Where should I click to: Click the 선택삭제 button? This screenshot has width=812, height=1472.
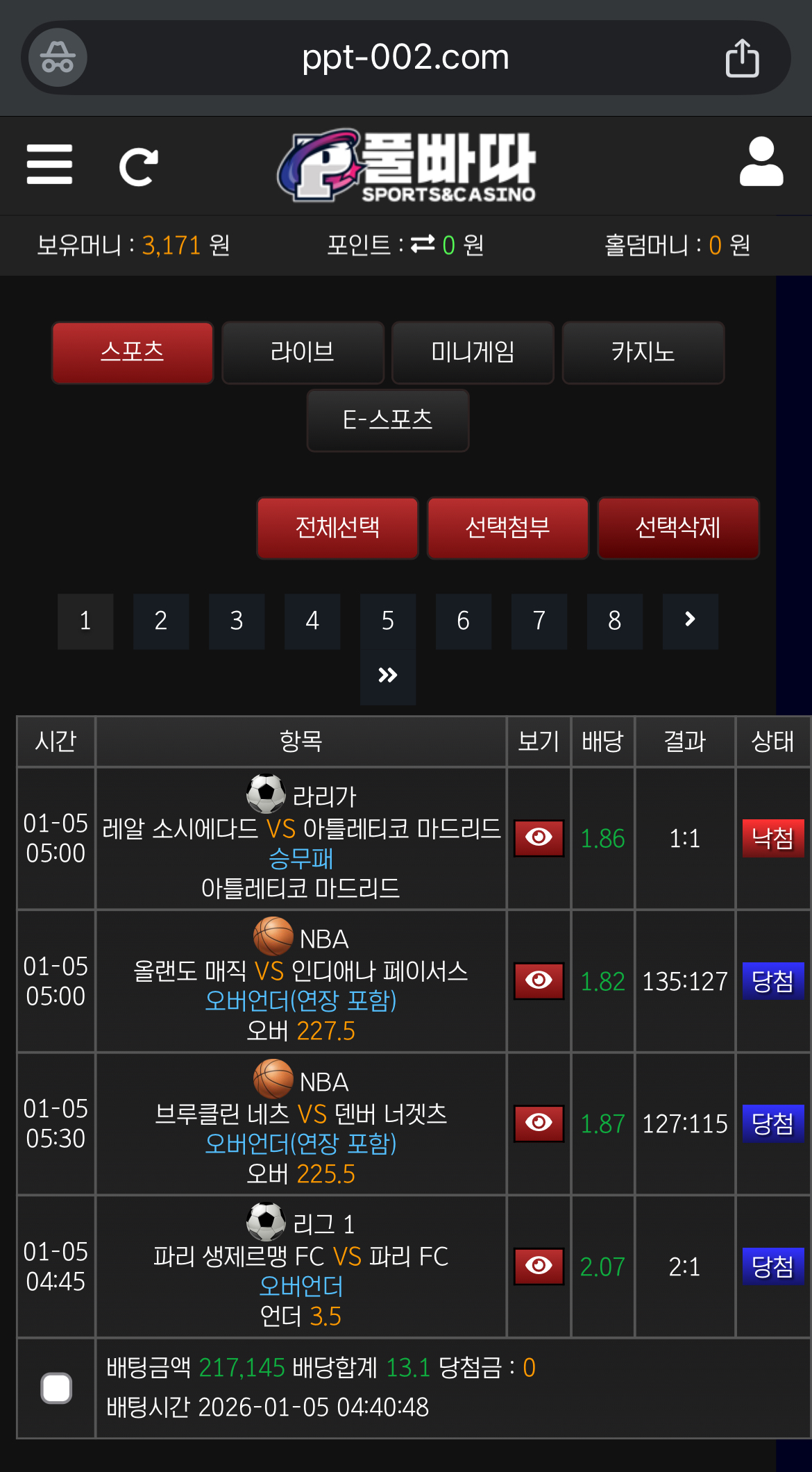678,528
